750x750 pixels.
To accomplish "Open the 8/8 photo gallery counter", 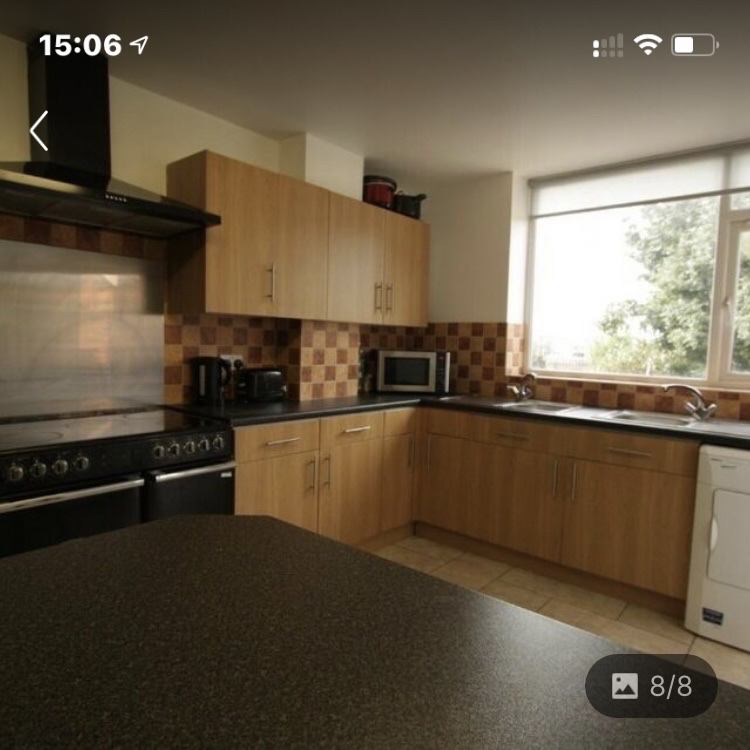I will 651,686.
